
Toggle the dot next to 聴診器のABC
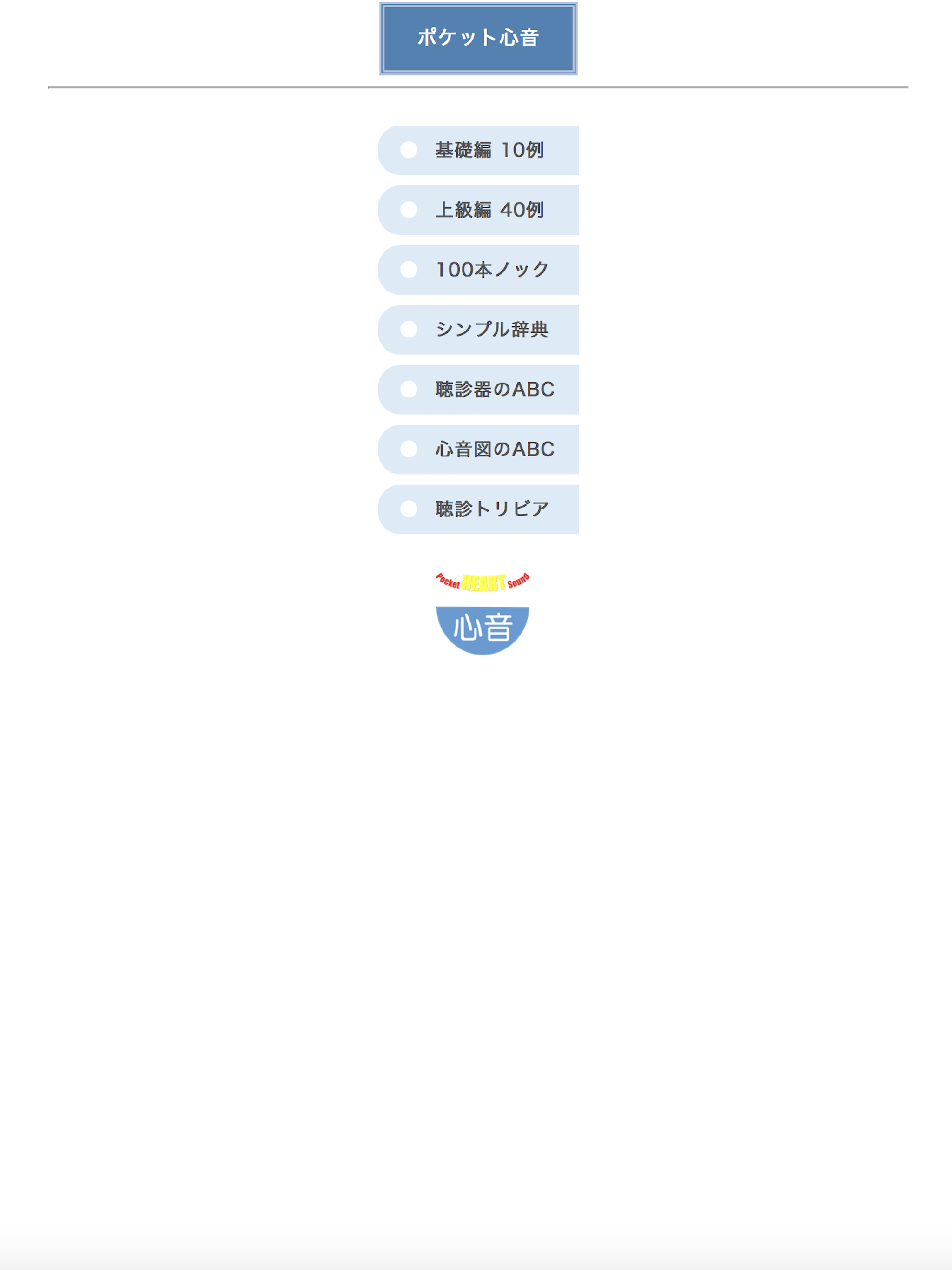click(410, 389)
